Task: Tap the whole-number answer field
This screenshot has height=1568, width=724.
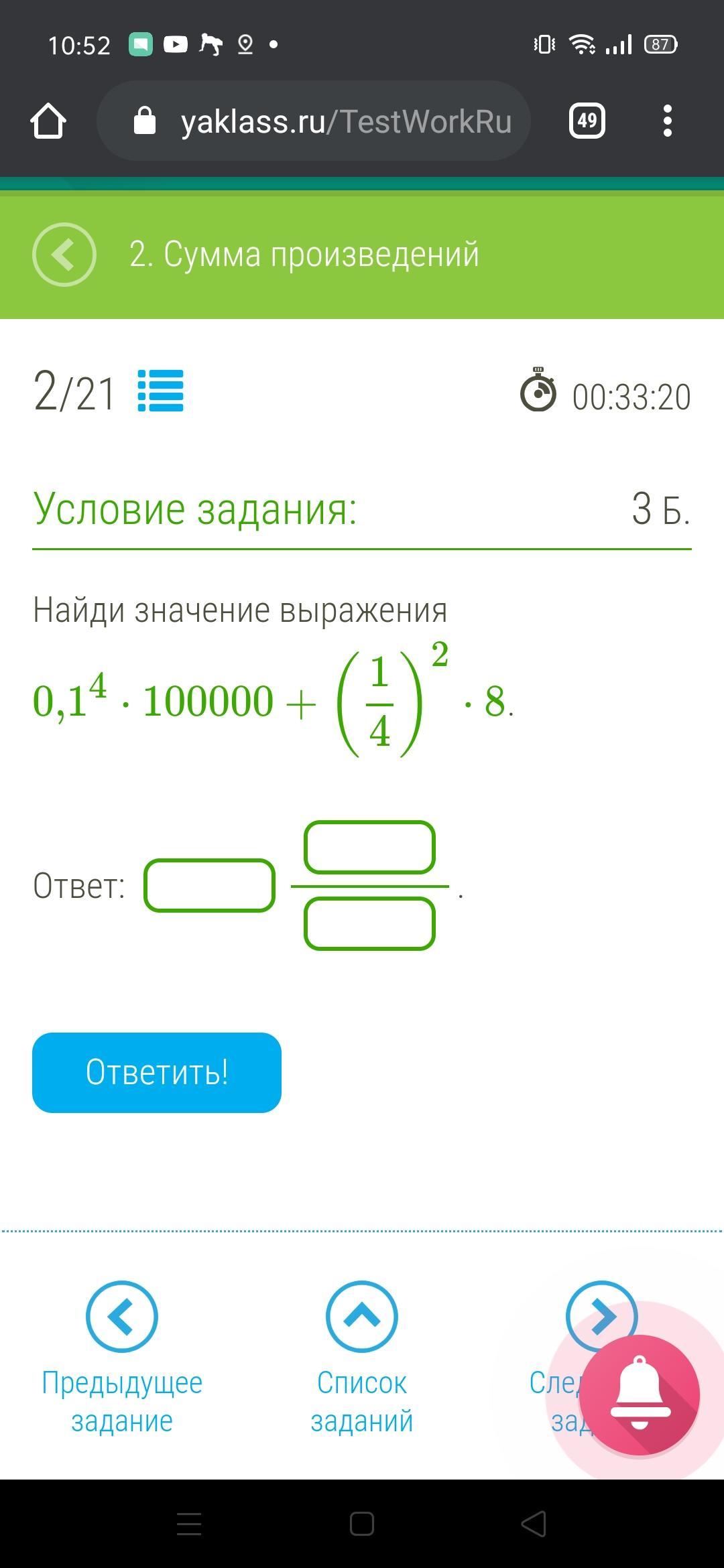Action: point(210,885)
